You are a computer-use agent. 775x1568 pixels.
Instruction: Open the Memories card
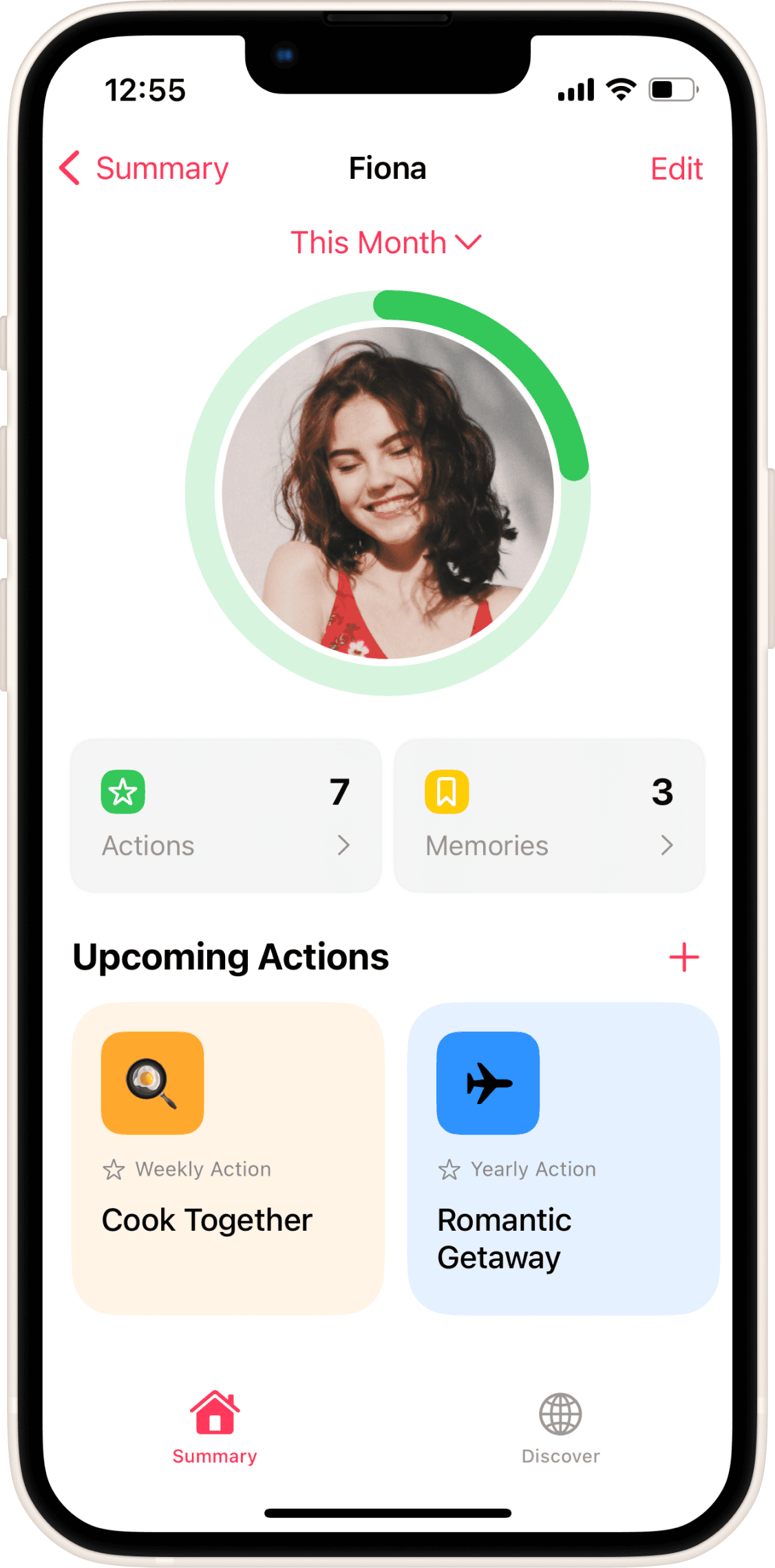point(549,816)
